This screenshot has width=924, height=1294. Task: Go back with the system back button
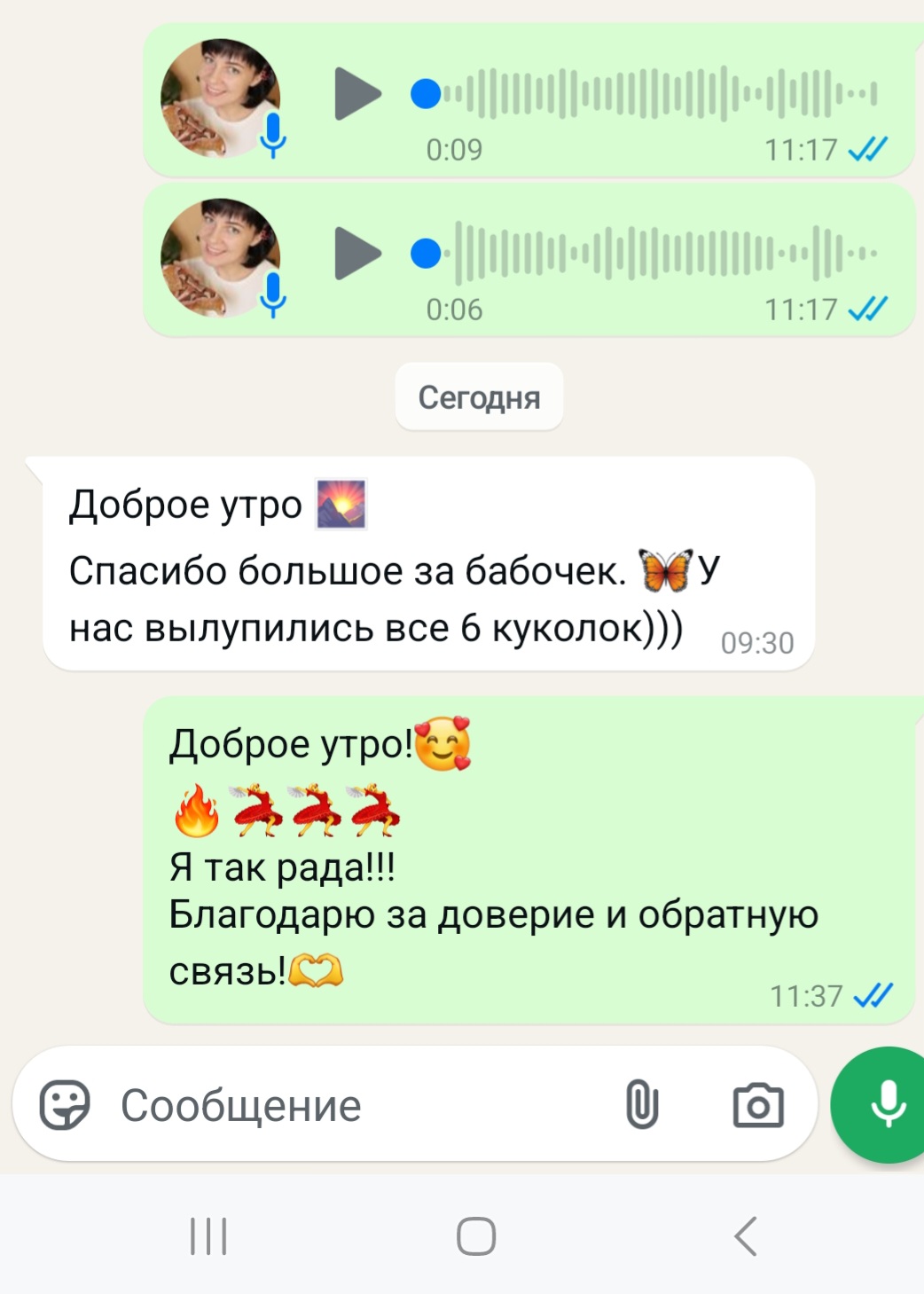(746, 1235)
